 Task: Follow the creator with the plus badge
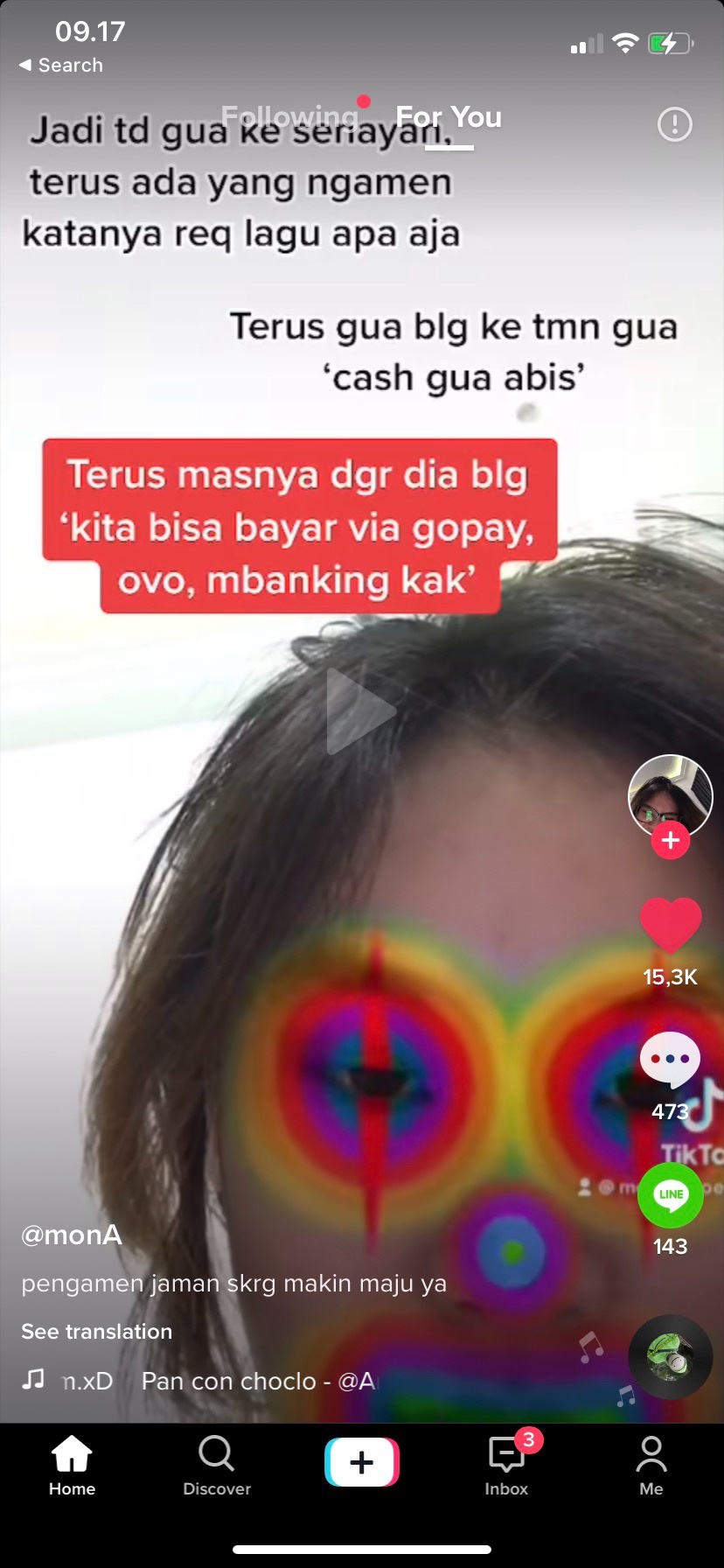671,841
